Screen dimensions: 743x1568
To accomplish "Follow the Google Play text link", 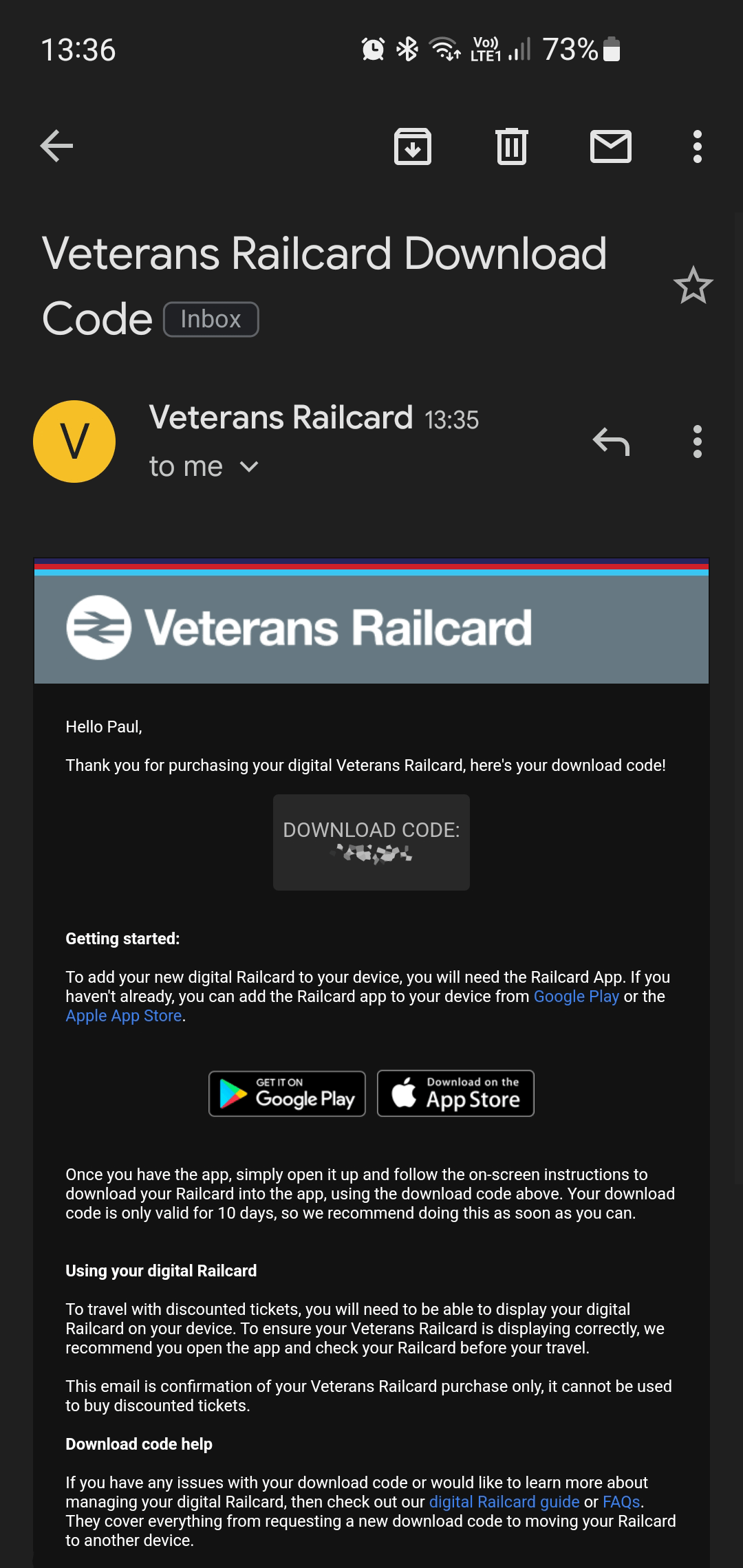I will (577, 997).
